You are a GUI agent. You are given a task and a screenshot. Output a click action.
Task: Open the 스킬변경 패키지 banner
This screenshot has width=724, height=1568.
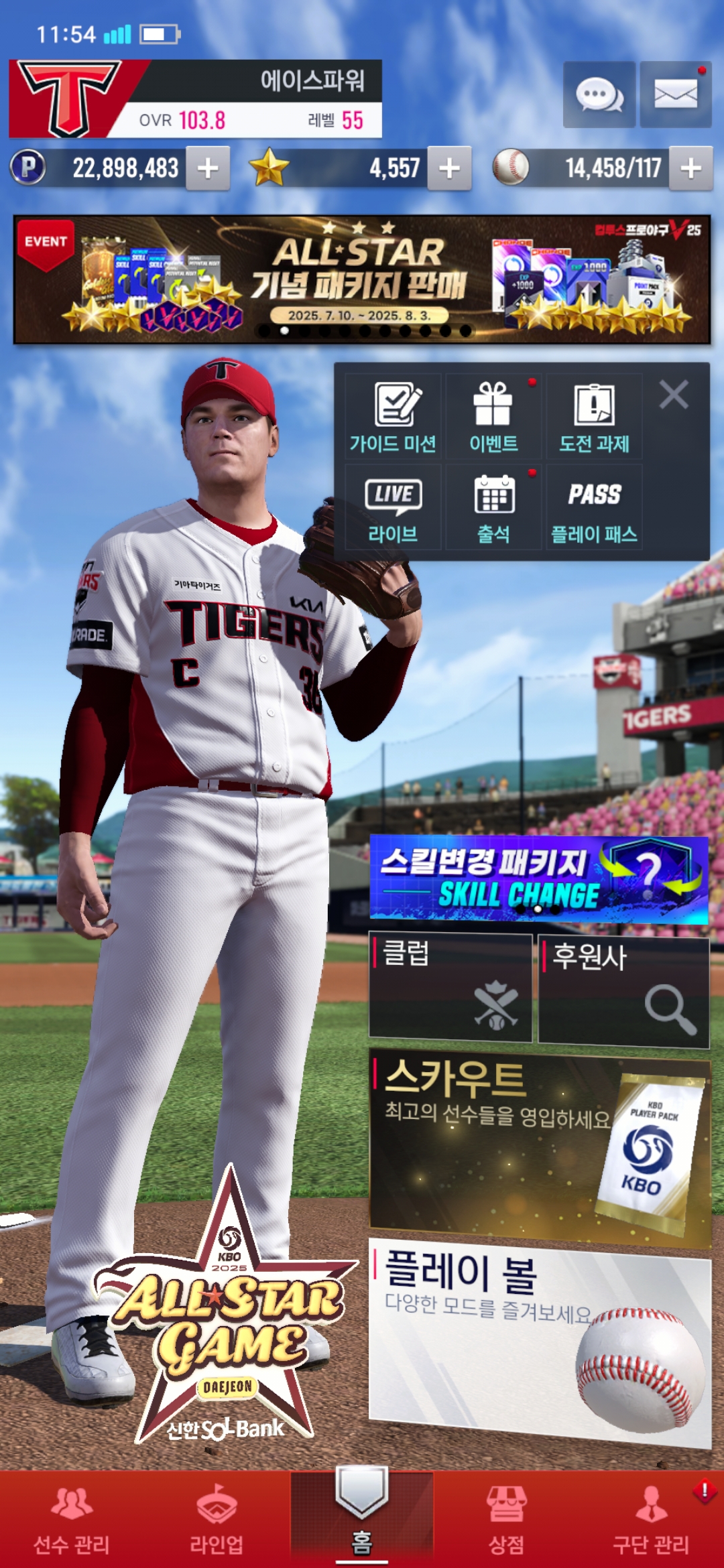539,879
